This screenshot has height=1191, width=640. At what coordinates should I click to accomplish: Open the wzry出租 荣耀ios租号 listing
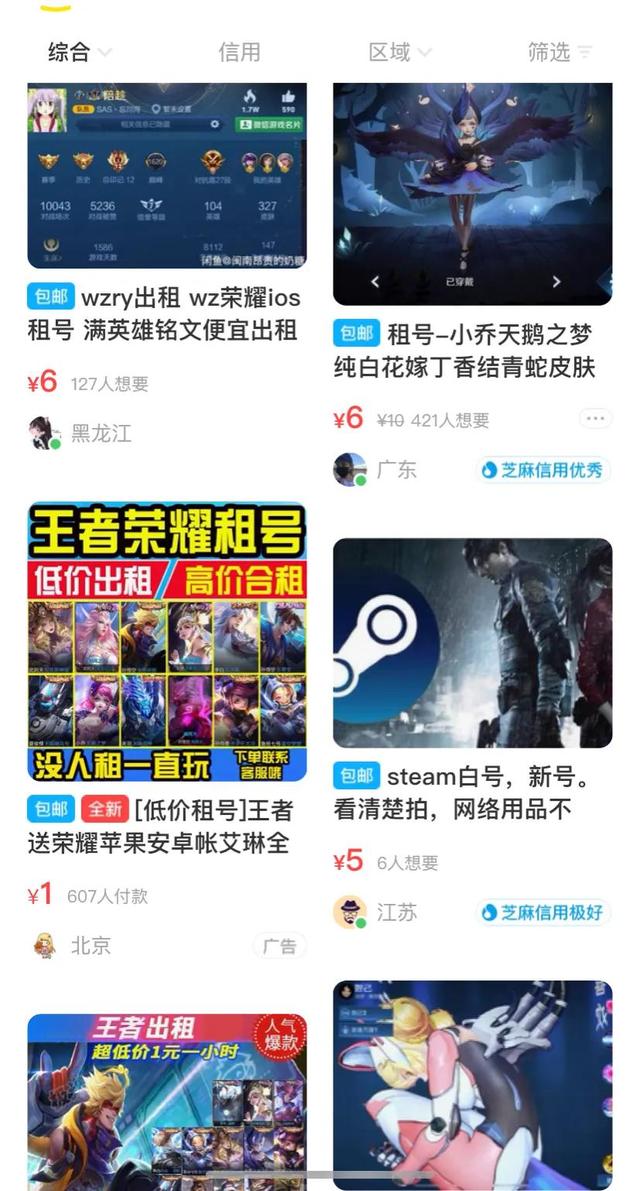point(166,177)
